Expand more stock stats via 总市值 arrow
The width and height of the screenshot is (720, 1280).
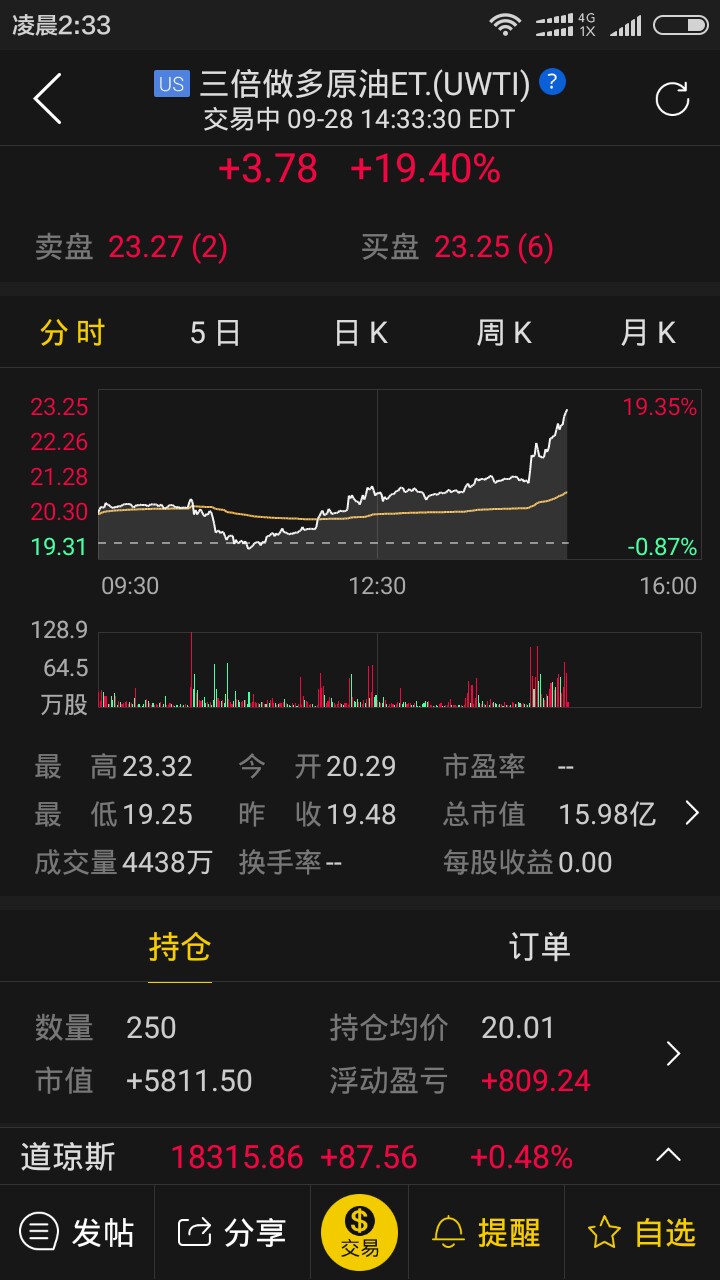(691, 814)
